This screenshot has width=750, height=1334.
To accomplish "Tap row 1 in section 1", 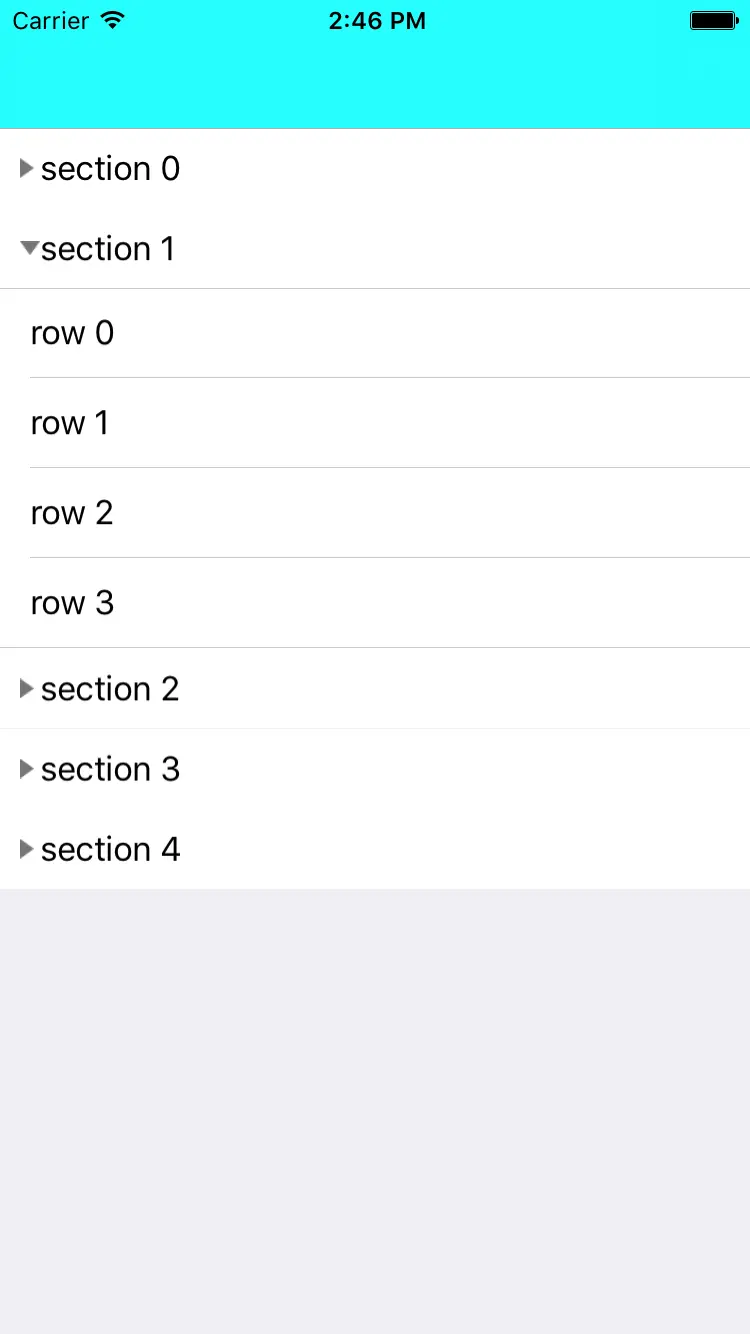I will pos(375,423).
